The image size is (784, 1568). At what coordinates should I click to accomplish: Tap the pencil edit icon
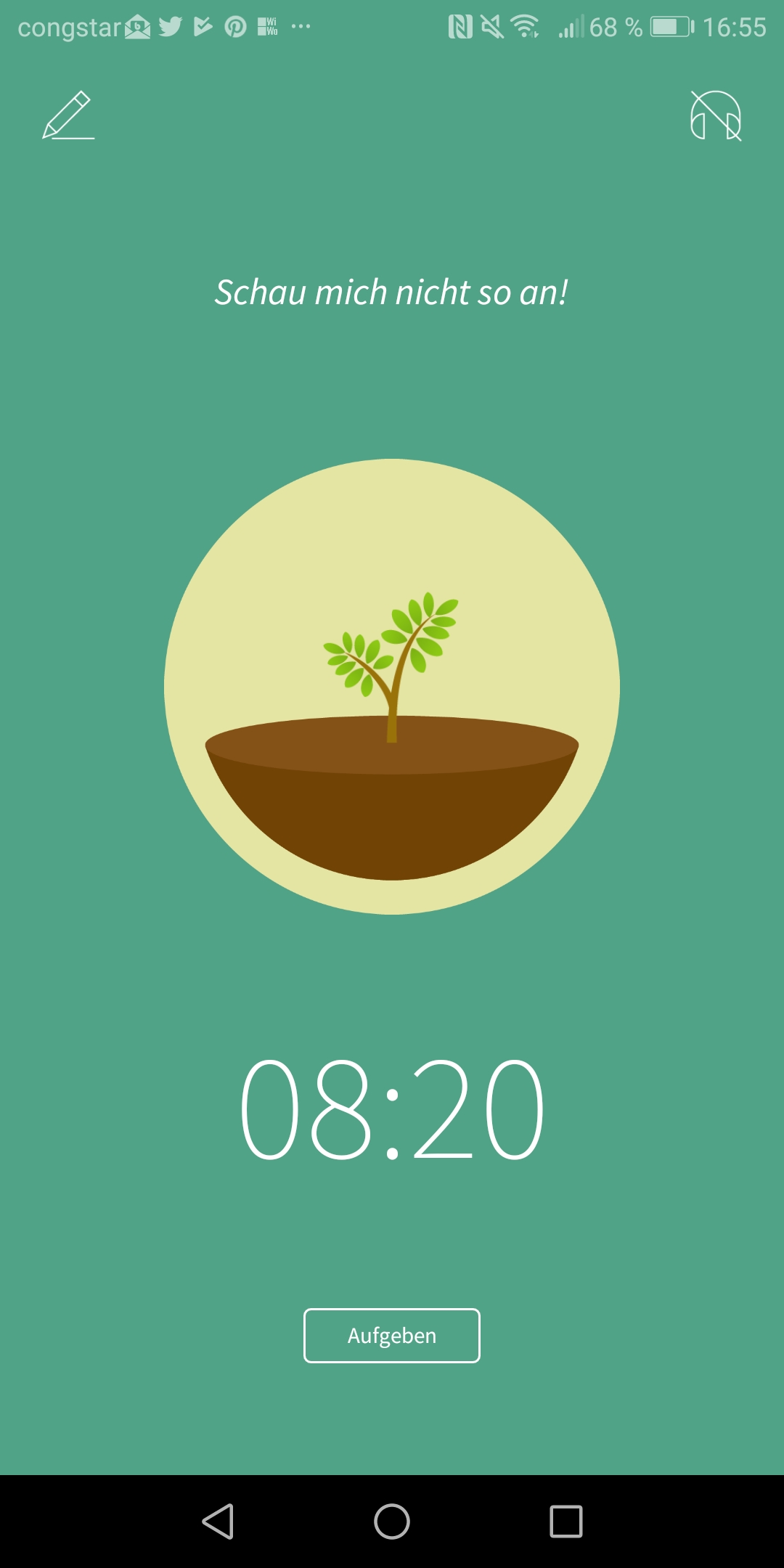pyautogui.click(x=68, y=115)
